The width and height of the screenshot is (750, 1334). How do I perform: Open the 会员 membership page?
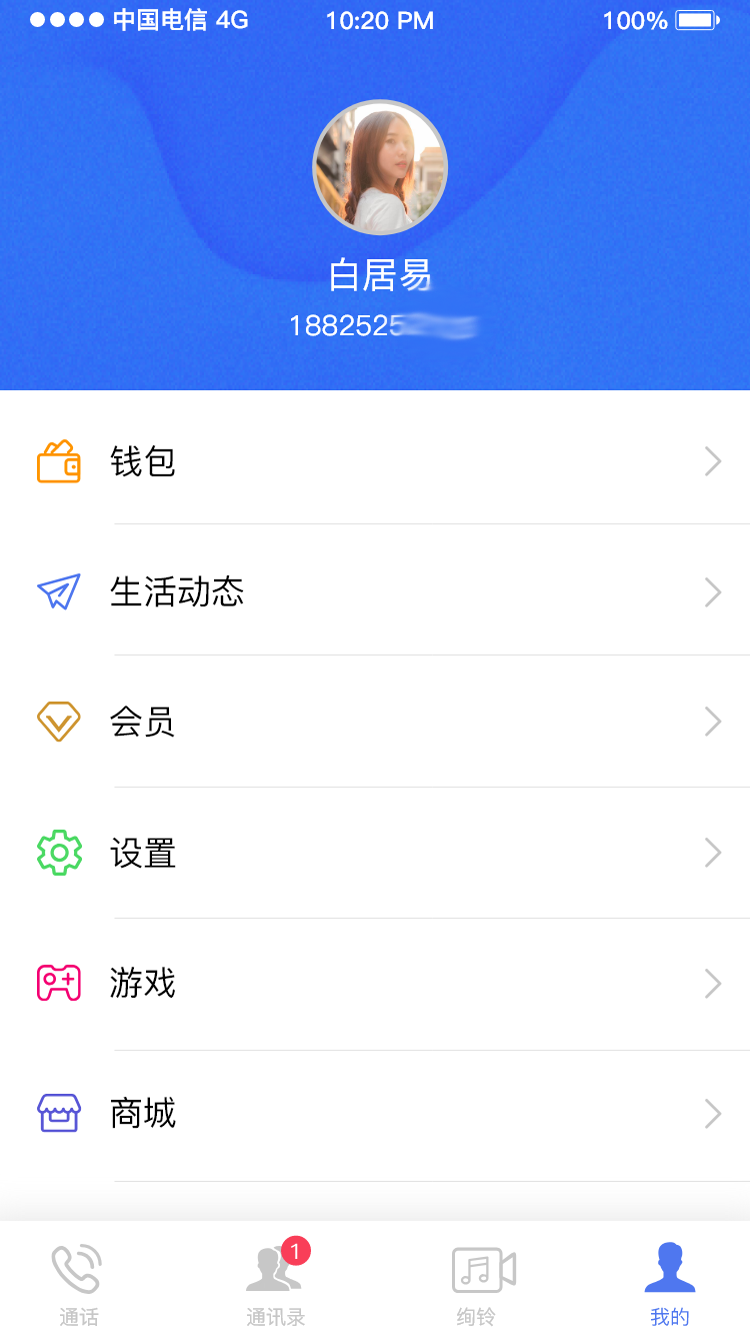(375, 722)
